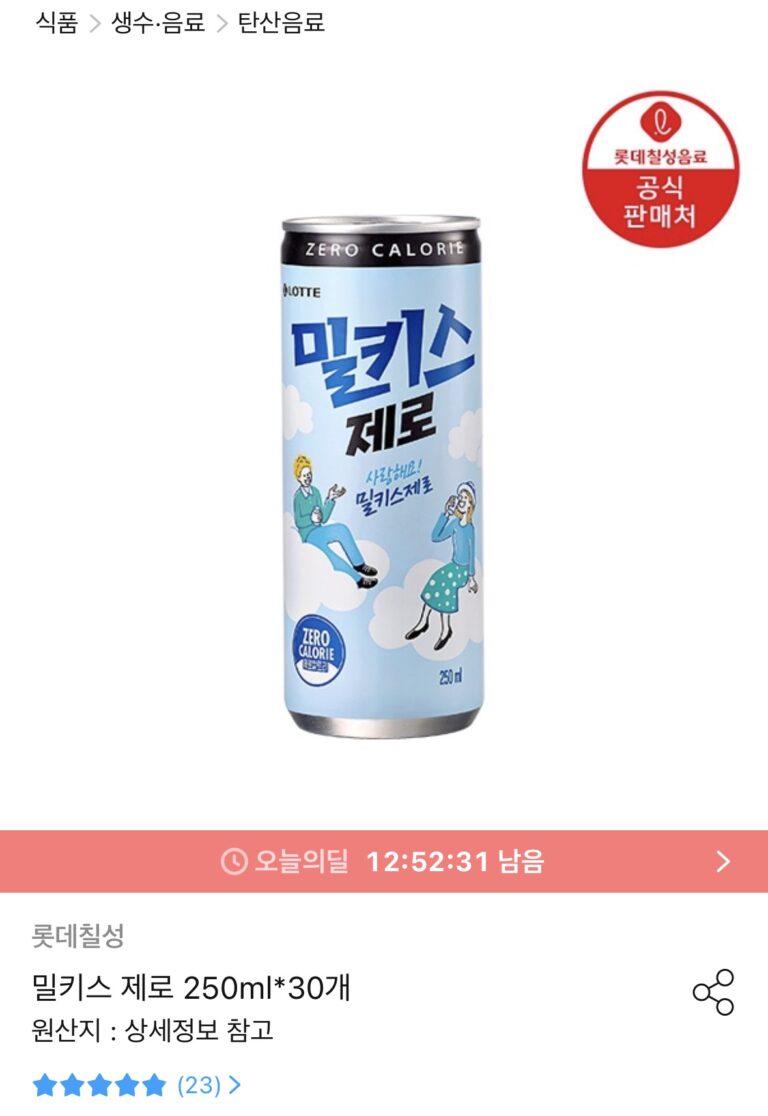The width and height of the screenshot is (768, 1116).
Task: Open the 식품 breadcrumb category
Action: tap(56, 23)
